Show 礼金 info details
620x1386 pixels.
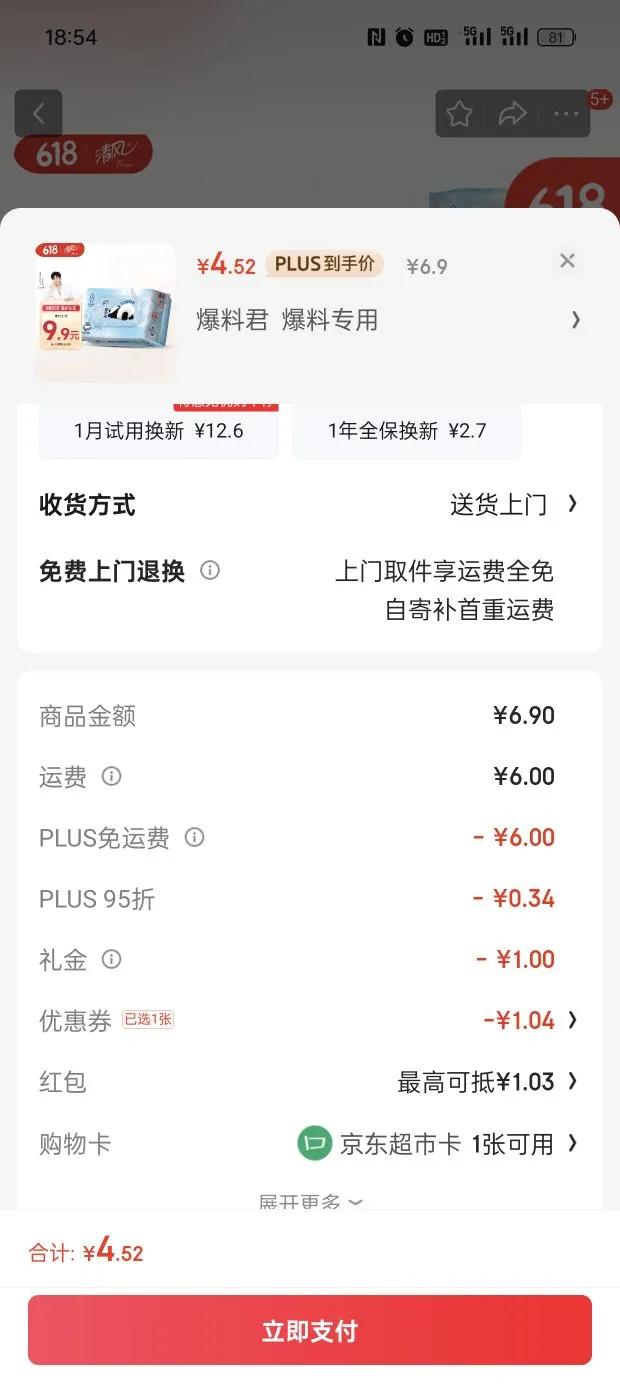(112, 959)
